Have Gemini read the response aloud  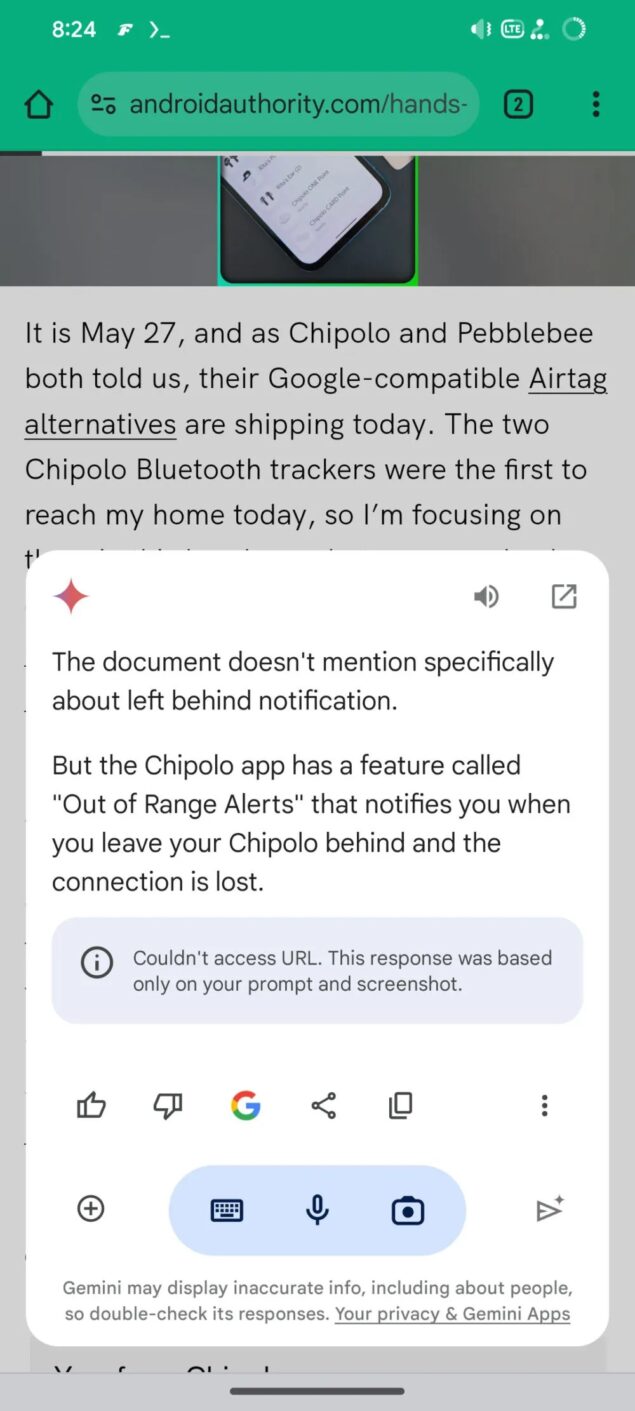point(486,597)
